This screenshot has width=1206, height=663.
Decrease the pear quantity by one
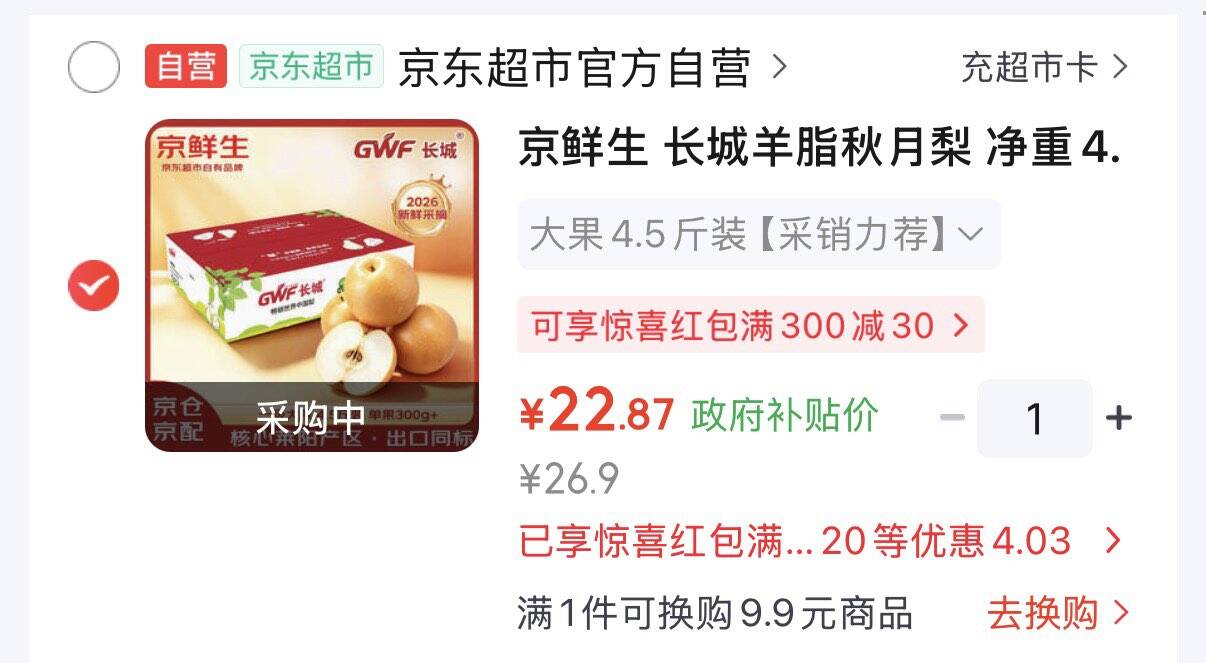[952, 417]
